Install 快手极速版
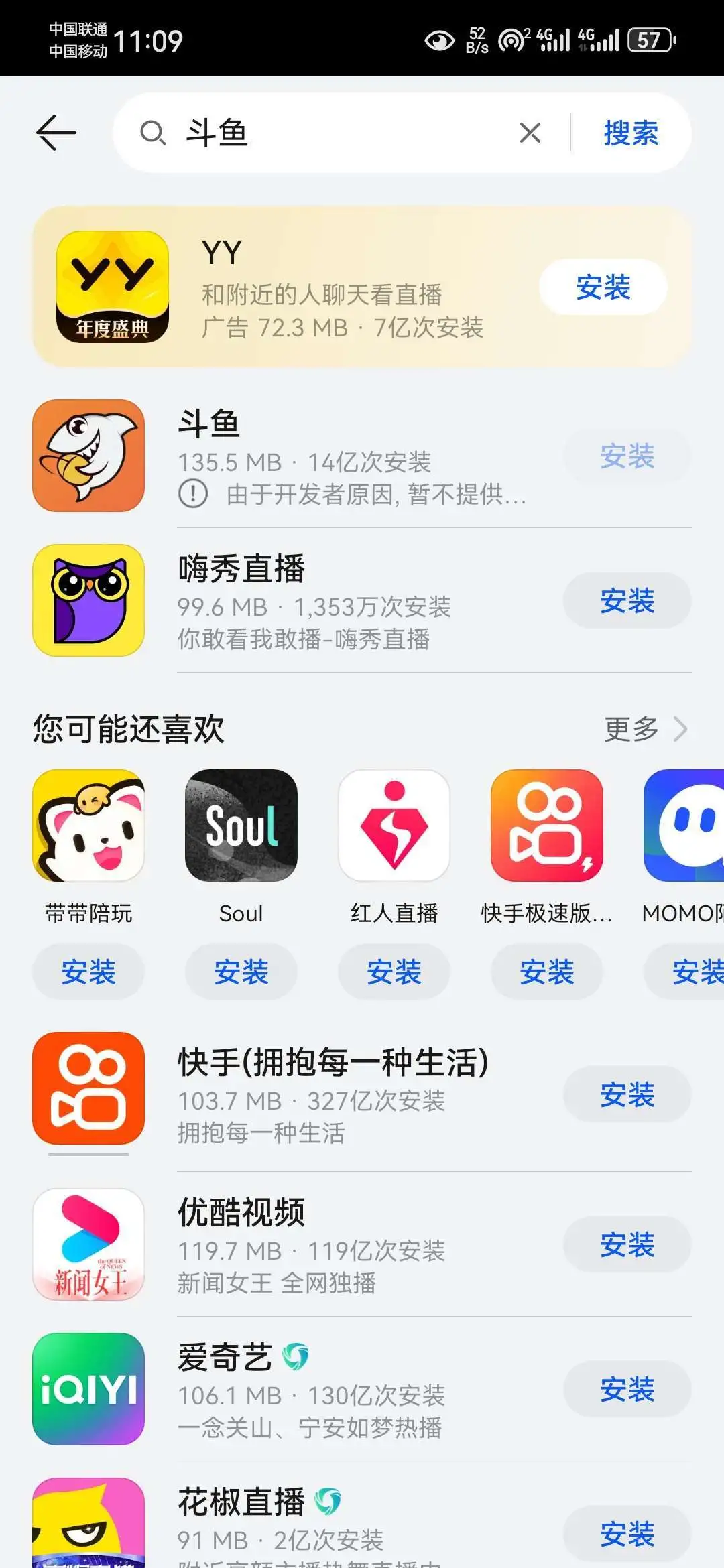 546,972
